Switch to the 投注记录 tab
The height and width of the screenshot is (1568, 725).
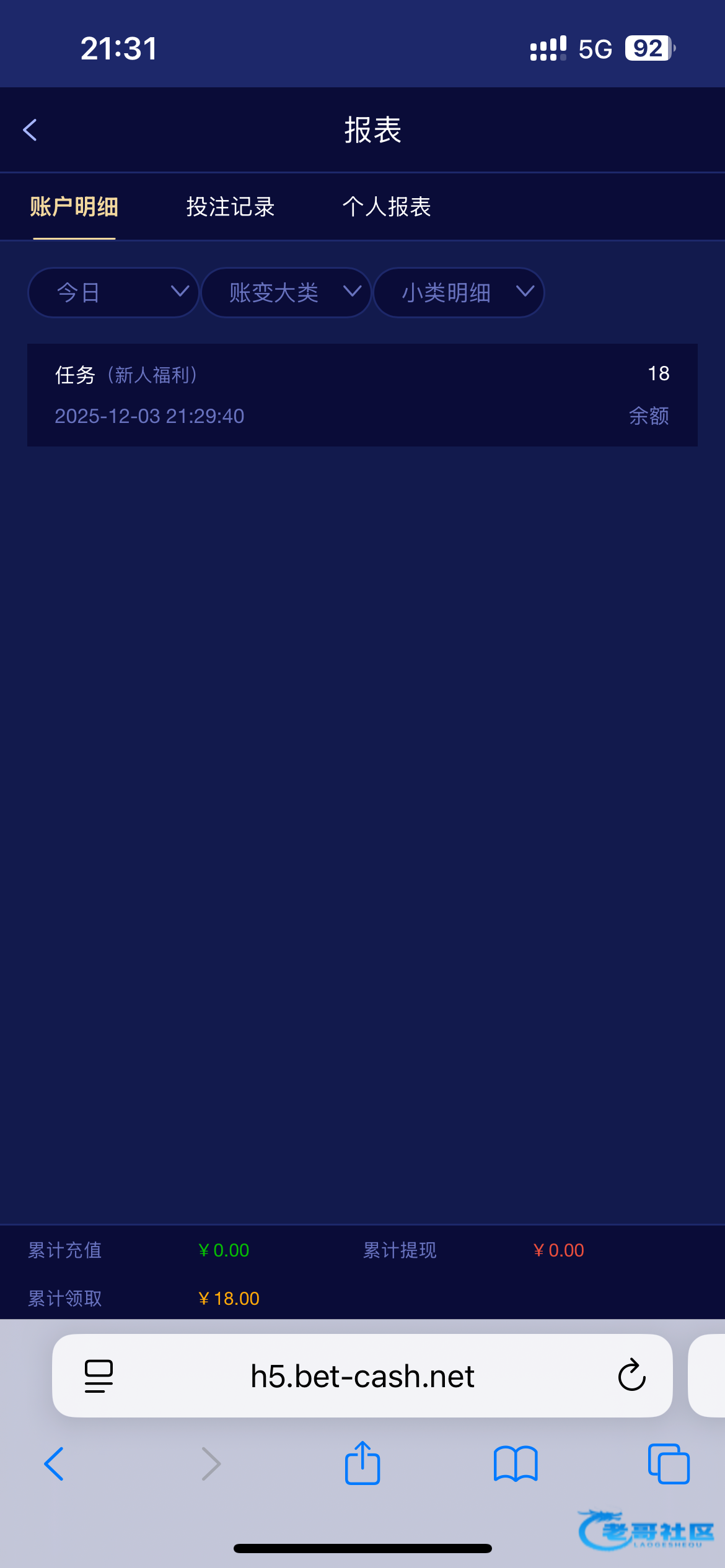tap(230, 207)
